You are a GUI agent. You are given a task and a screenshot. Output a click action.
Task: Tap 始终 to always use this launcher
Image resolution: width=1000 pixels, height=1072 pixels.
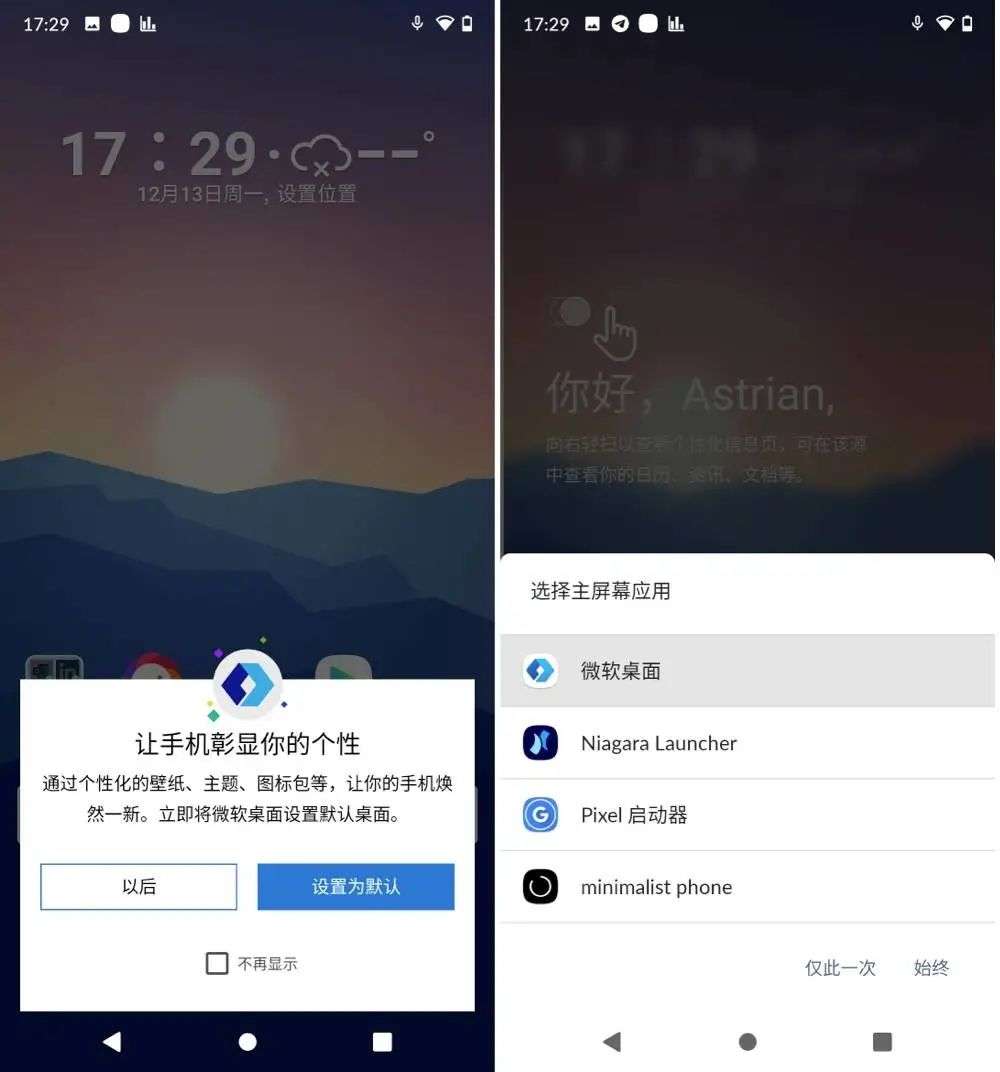click(931, 967)
